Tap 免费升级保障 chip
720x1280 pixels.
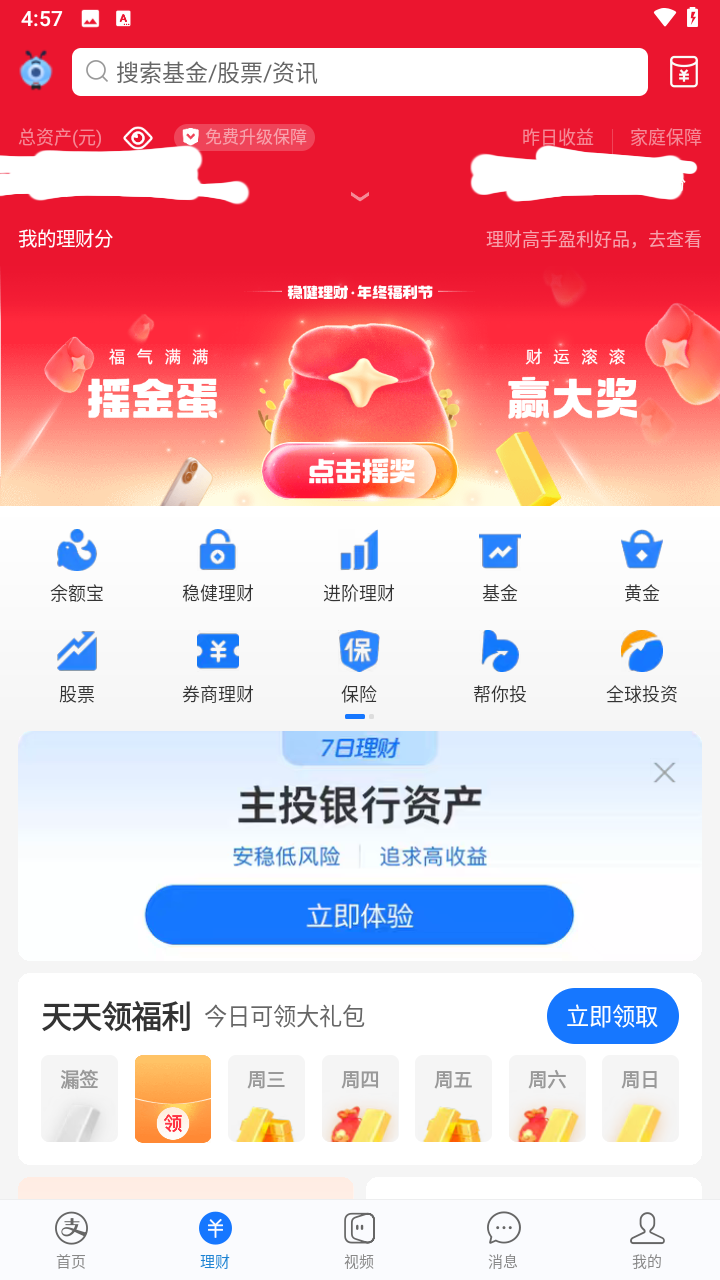[x=245, y=137]
